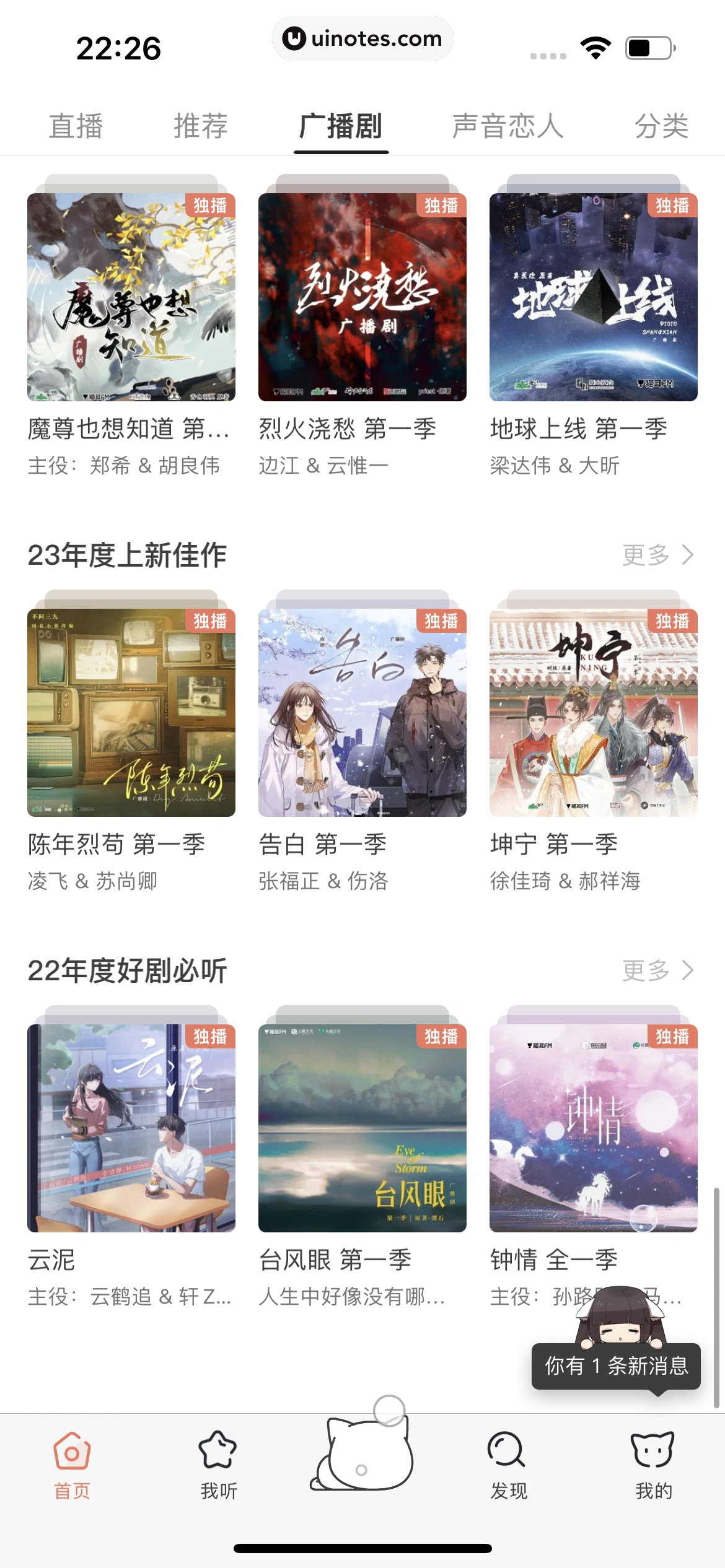Open the 你有 1 条新消息 notification
This screenshot has width=725, height=1568.
[x=616, y=1365]
